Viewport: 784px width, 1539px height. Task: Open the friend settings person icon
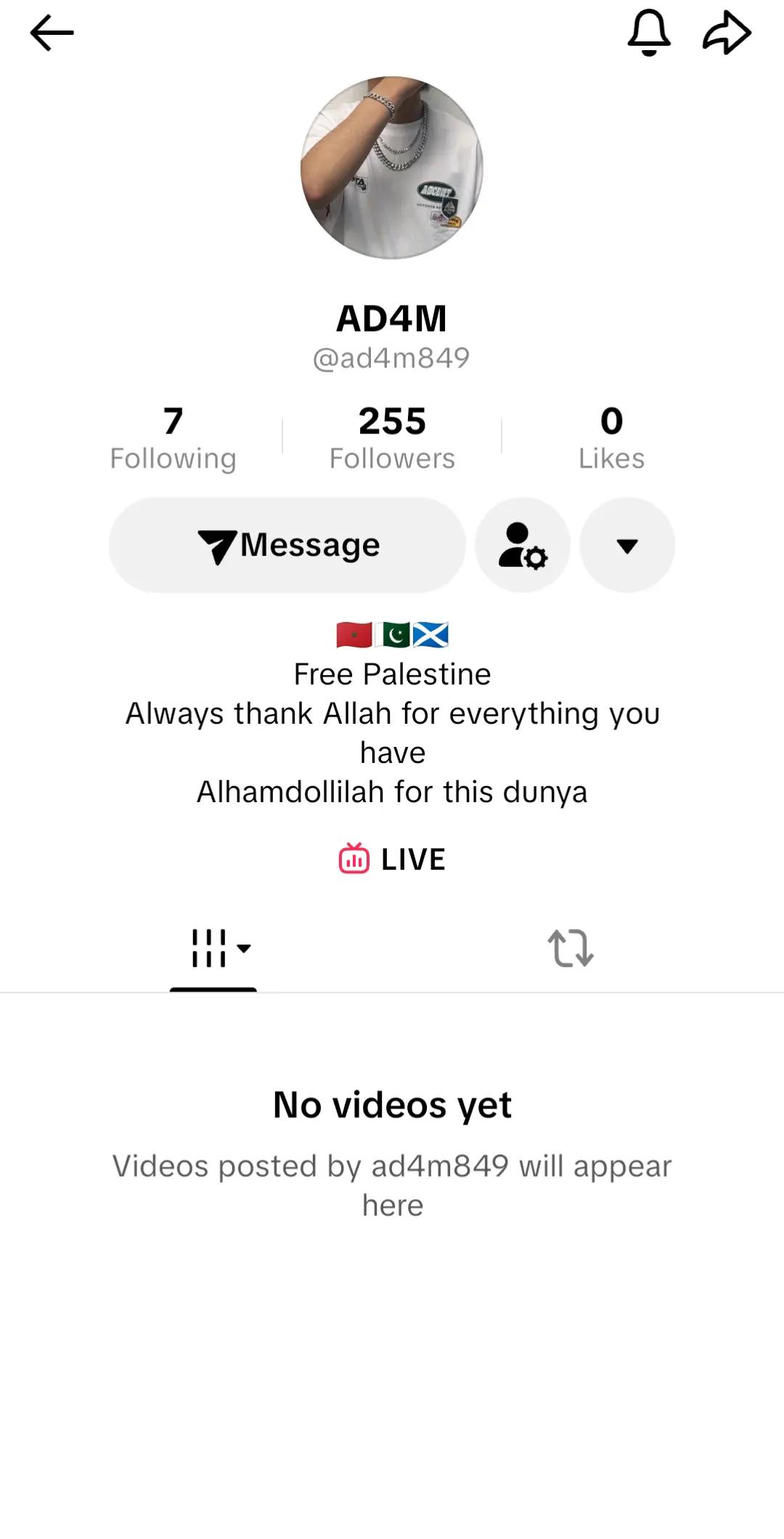tap(523, 544)
